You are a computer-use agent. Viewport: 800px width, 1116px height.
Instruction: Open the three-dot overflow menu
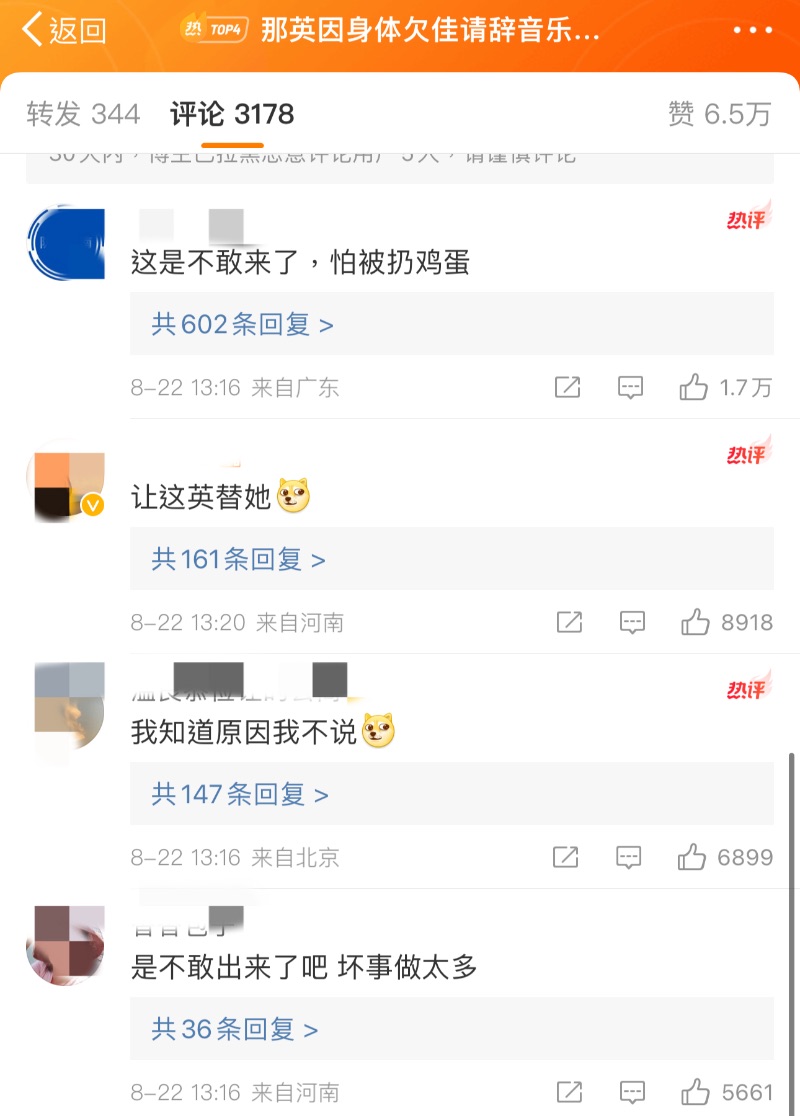coord(753,31)
